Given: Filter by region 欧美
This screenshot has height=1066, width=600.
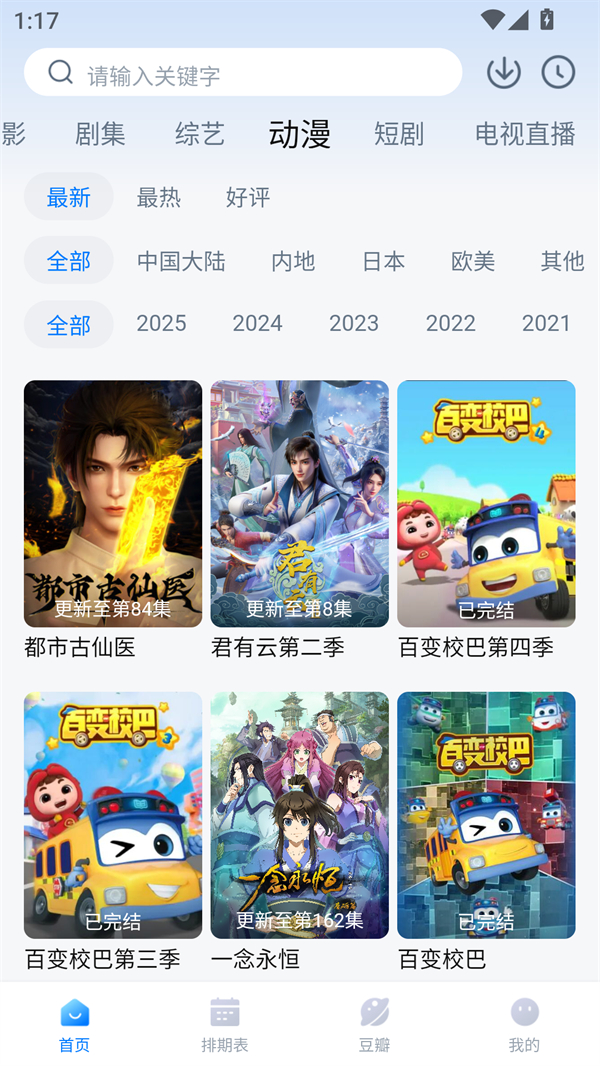Looking at the screenshot, I should (x=473, y=261).
